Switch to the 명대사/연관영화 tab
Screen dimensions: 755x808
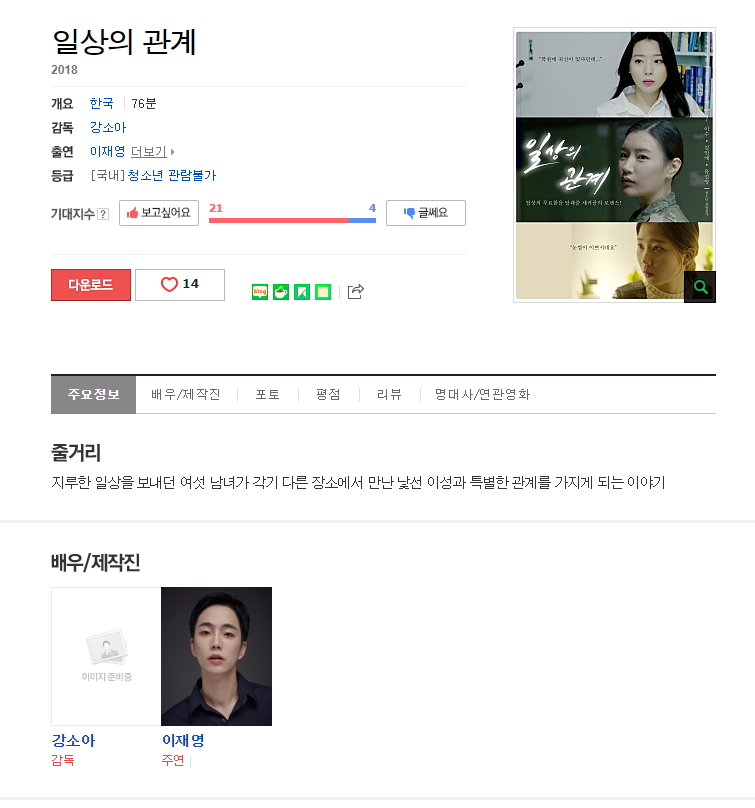pyautogui.click(x=482, y=395)
